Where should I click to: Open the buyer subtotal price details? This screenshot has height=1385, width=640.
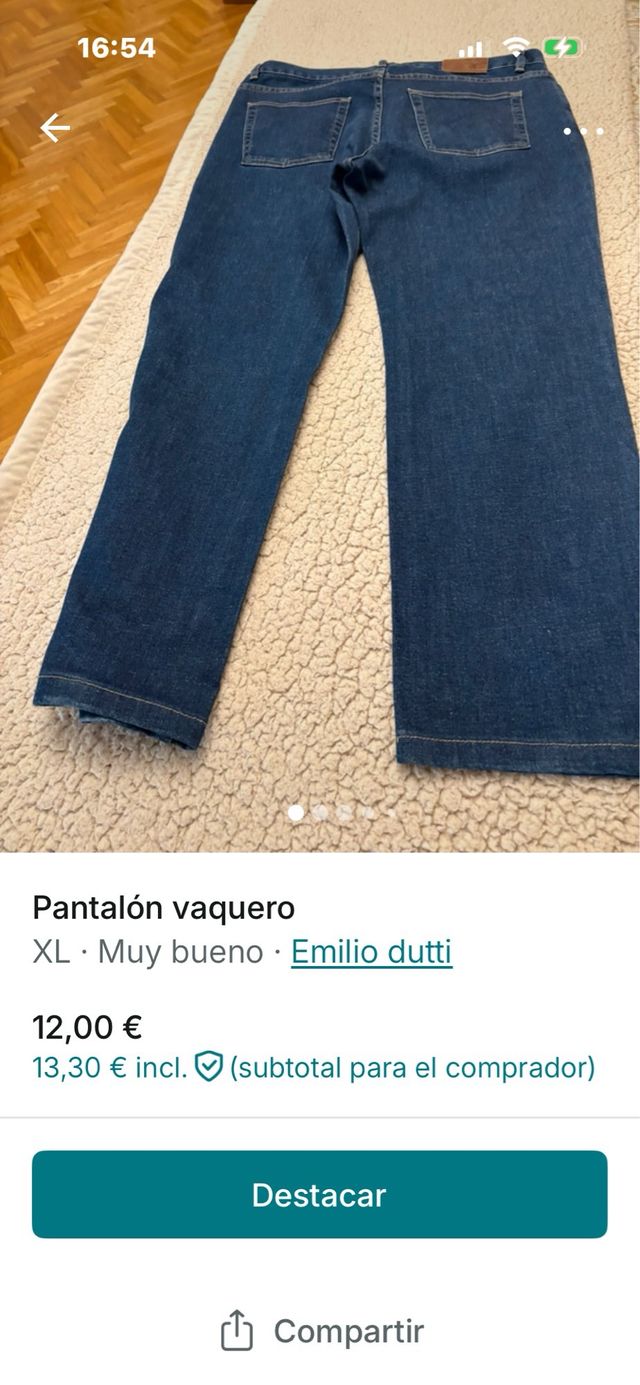313,1068
